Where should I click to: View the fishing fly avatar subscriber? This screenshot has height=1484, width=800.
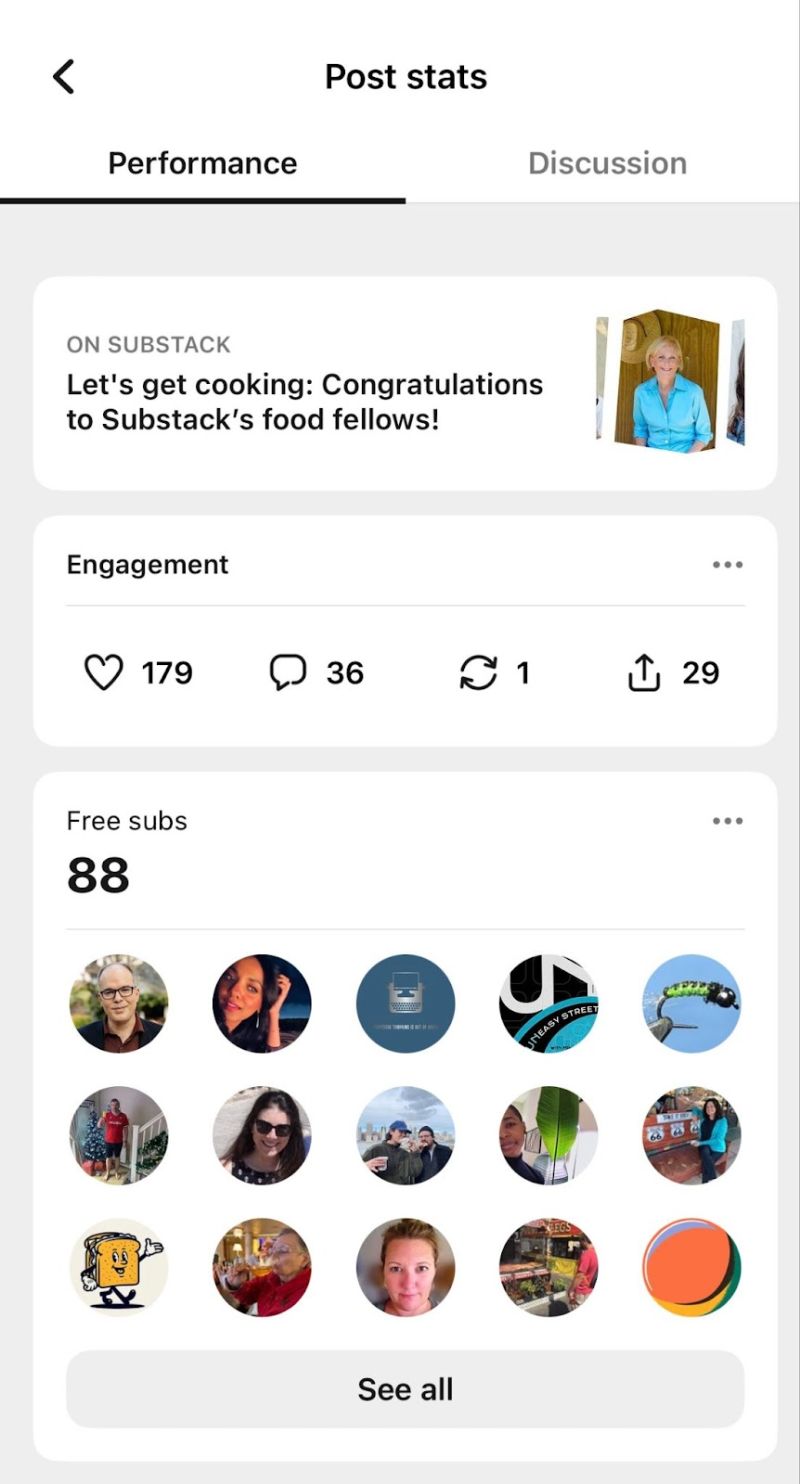[x=691, y=1003]
